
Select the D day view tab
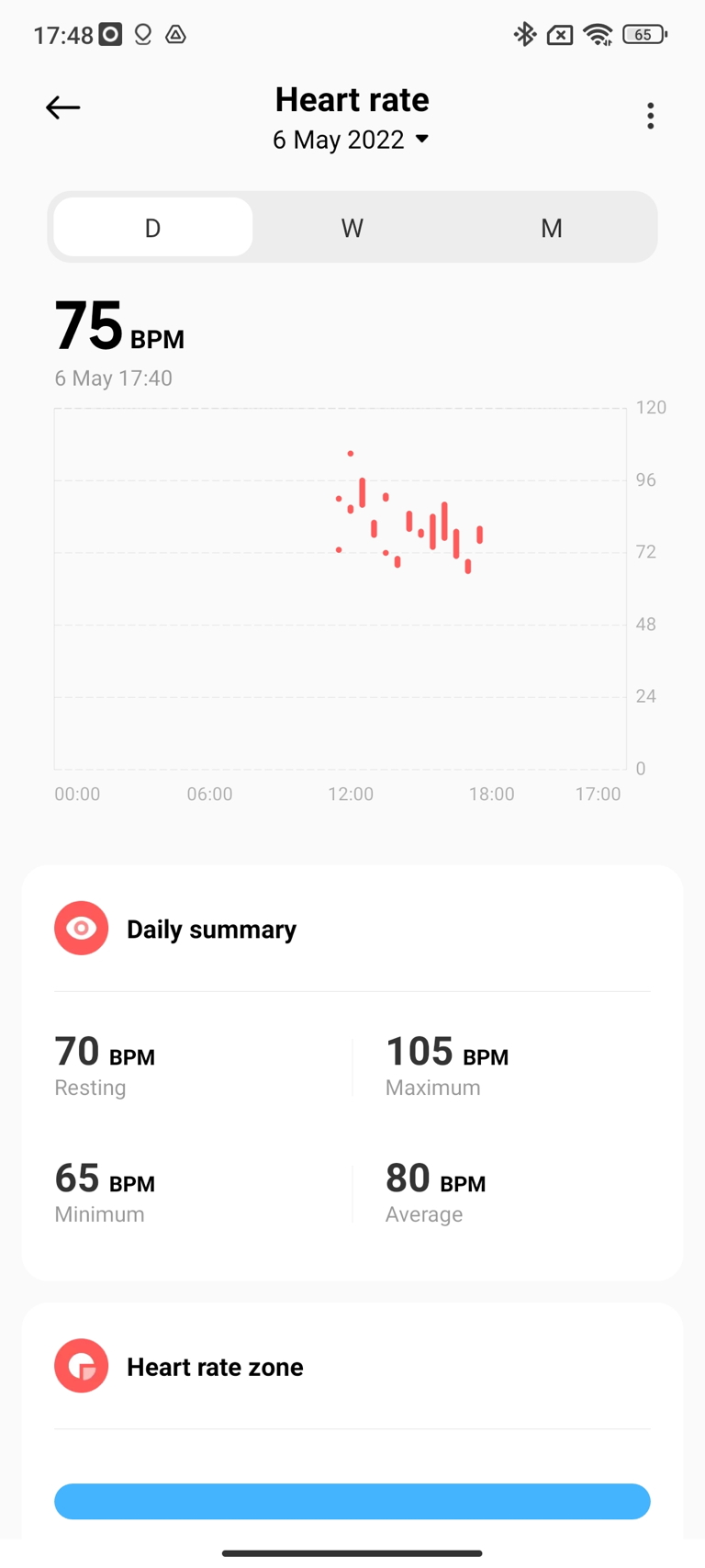coord(153,227)
